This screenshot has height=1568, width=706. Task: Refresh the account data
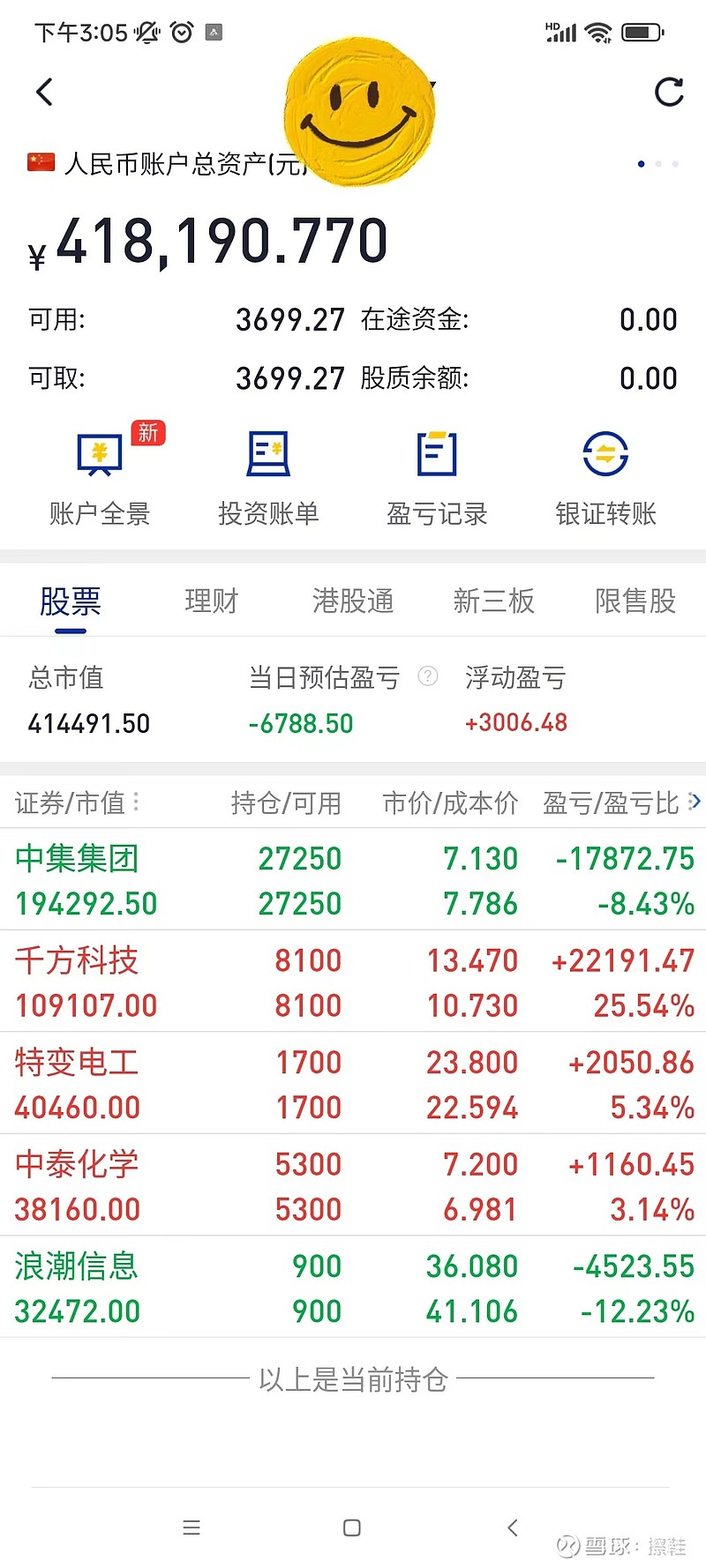point(669,92)
